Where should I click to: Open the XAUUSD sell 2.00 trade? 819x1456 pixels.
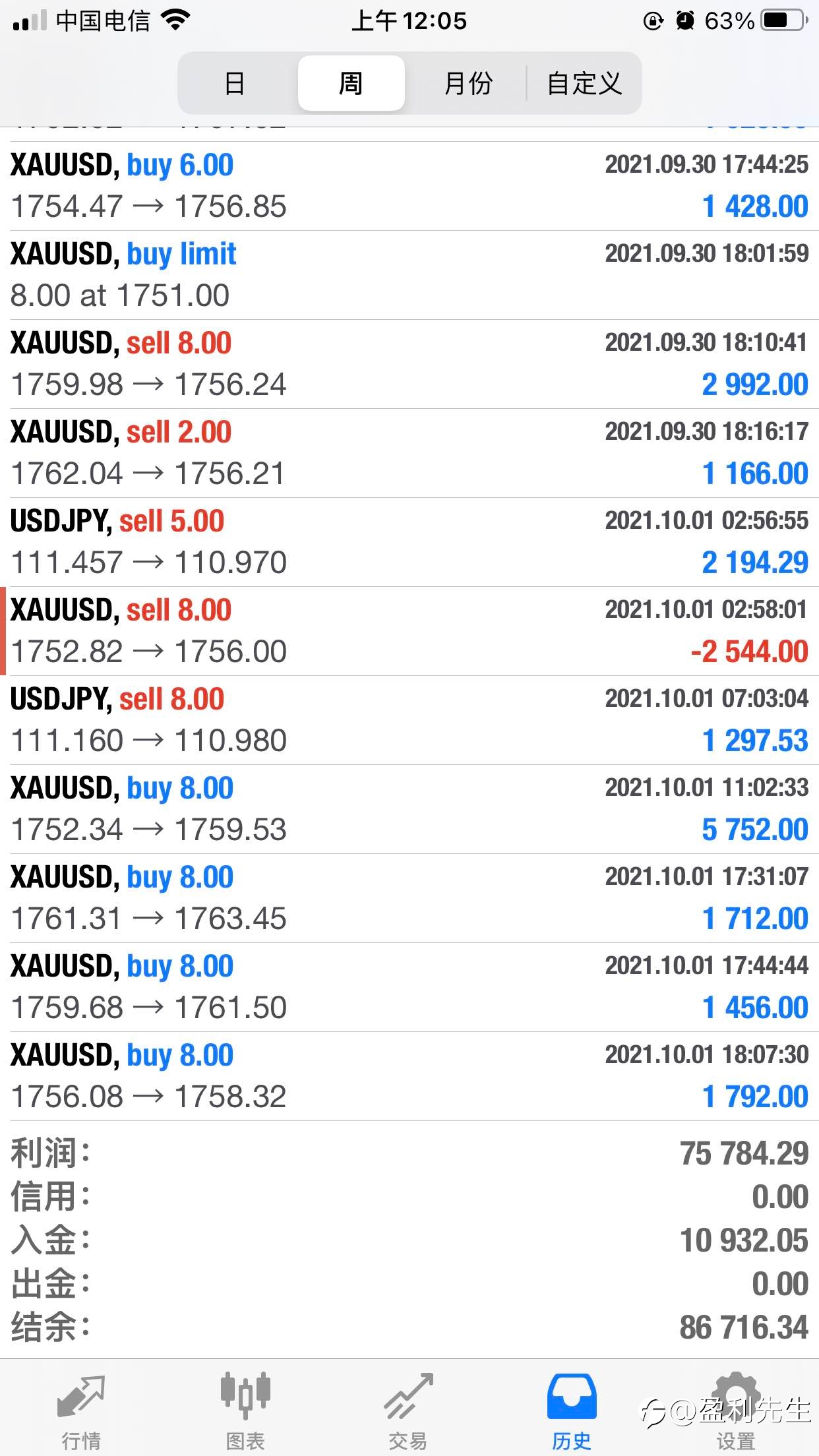pos(409,453)
